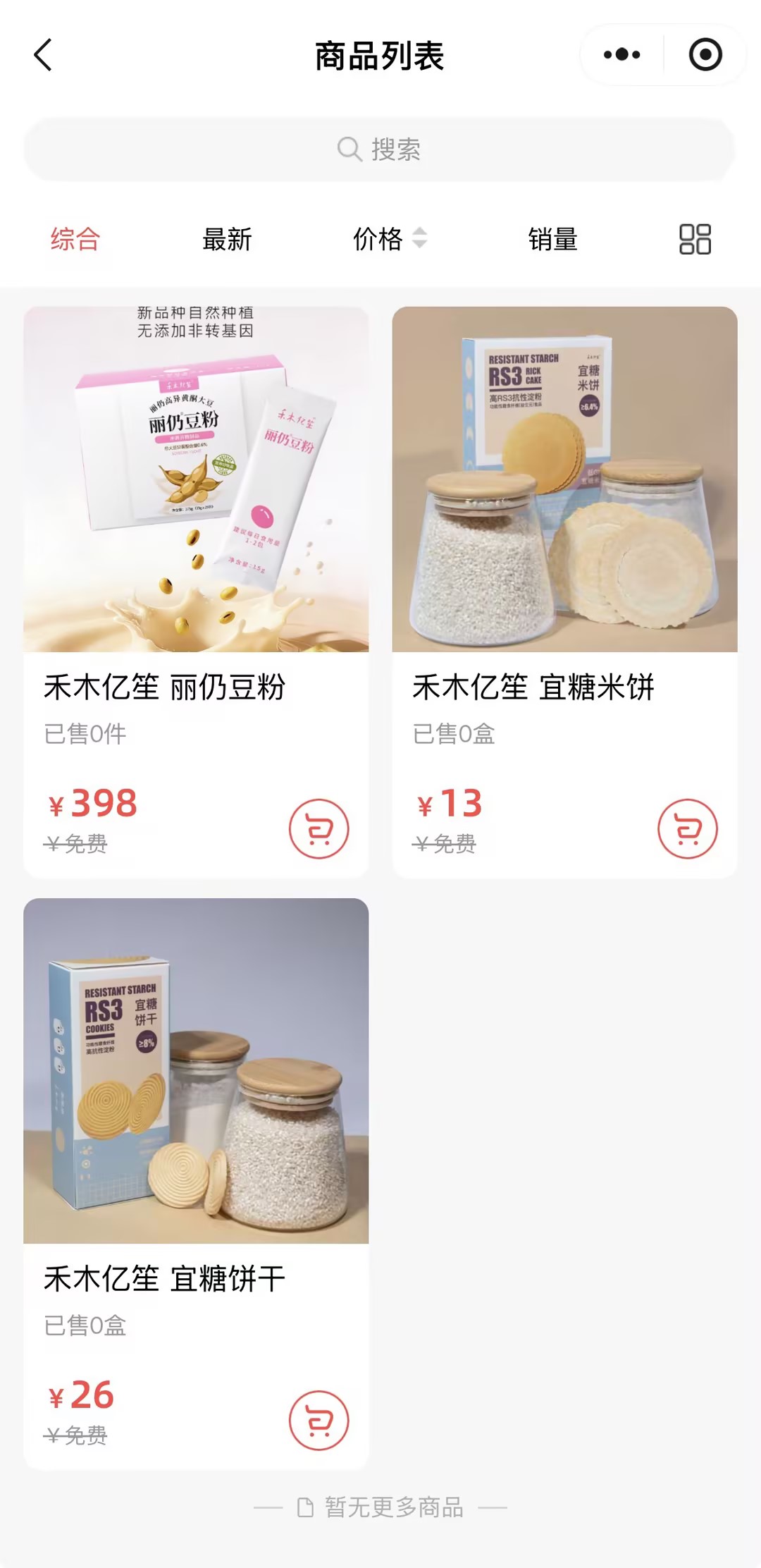Tap the 搜索 search field
This screenshot has height=1568, width=761.
tap(379, 149)
